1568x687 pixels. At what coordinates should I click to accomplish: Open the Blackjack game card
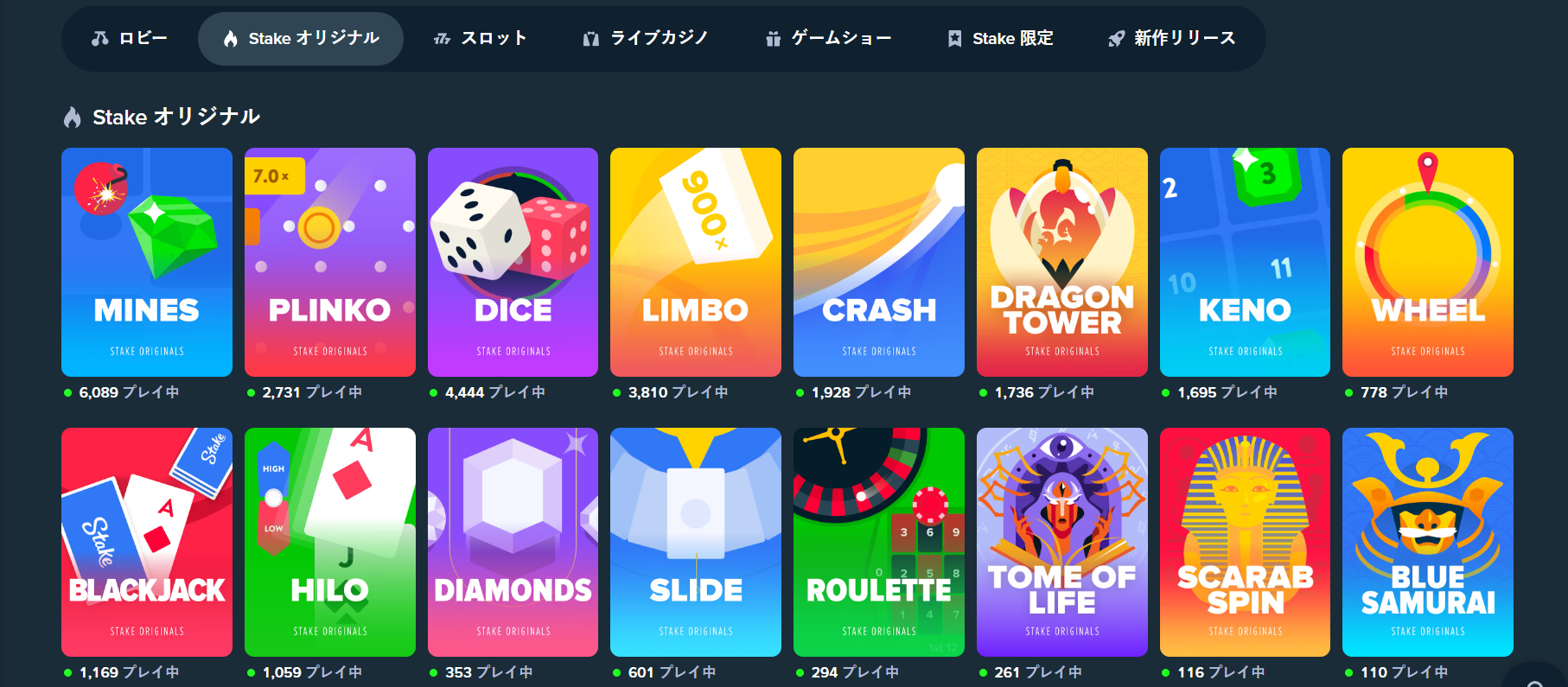[147, 542]
